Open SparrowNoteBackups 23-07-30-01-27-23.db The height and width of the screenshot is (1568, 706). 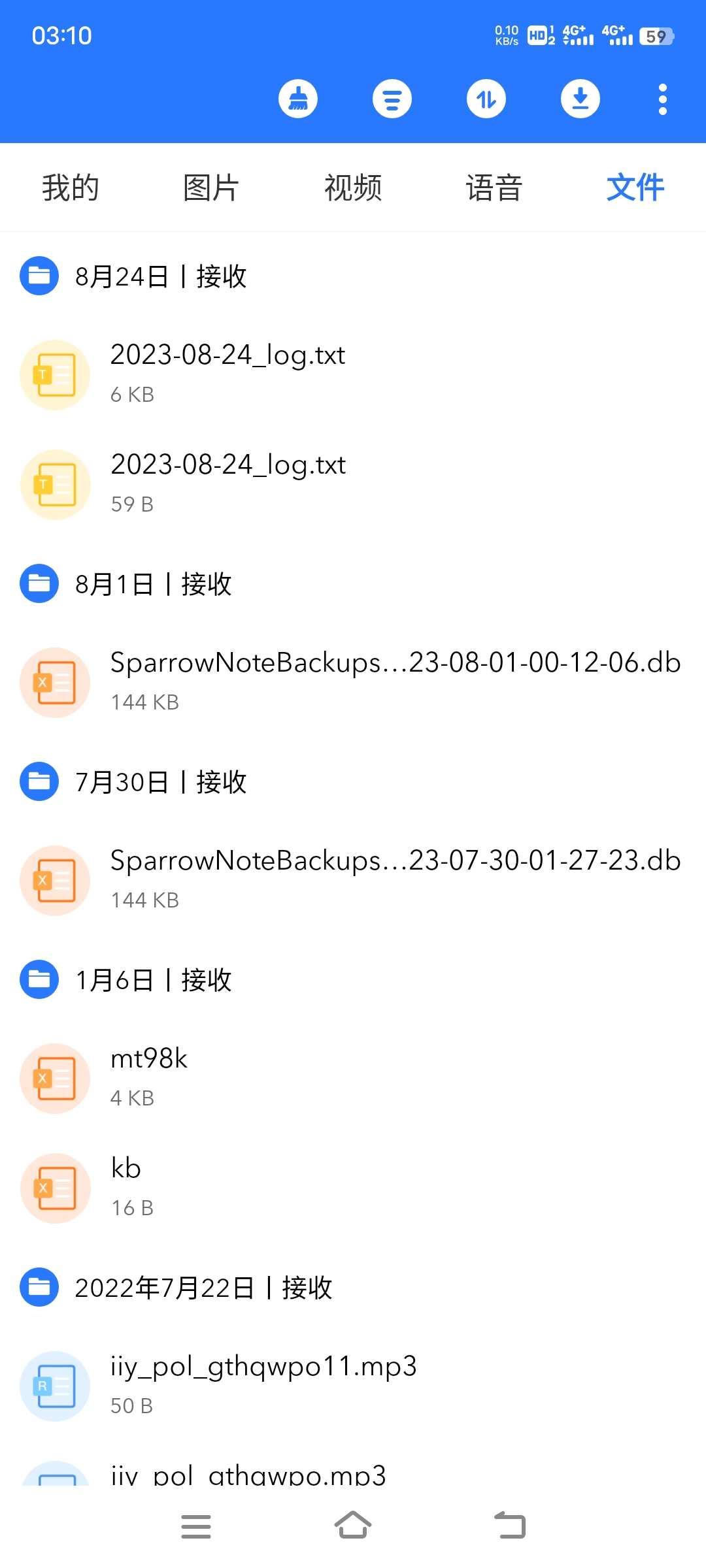(x=353, y=880)
